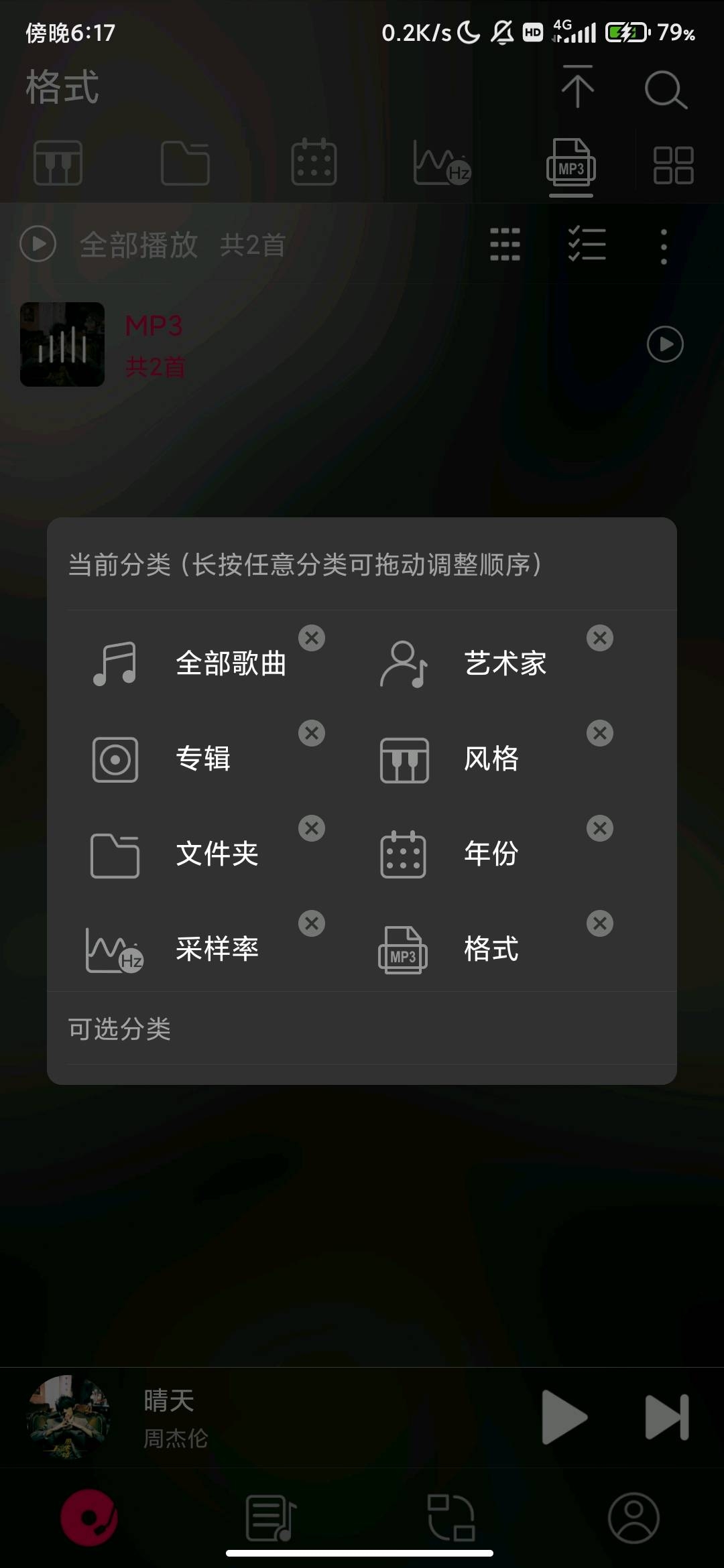Switch to the 文件夹 folder category tab
Screen dimensions: 724x1568
coord(184,164)
